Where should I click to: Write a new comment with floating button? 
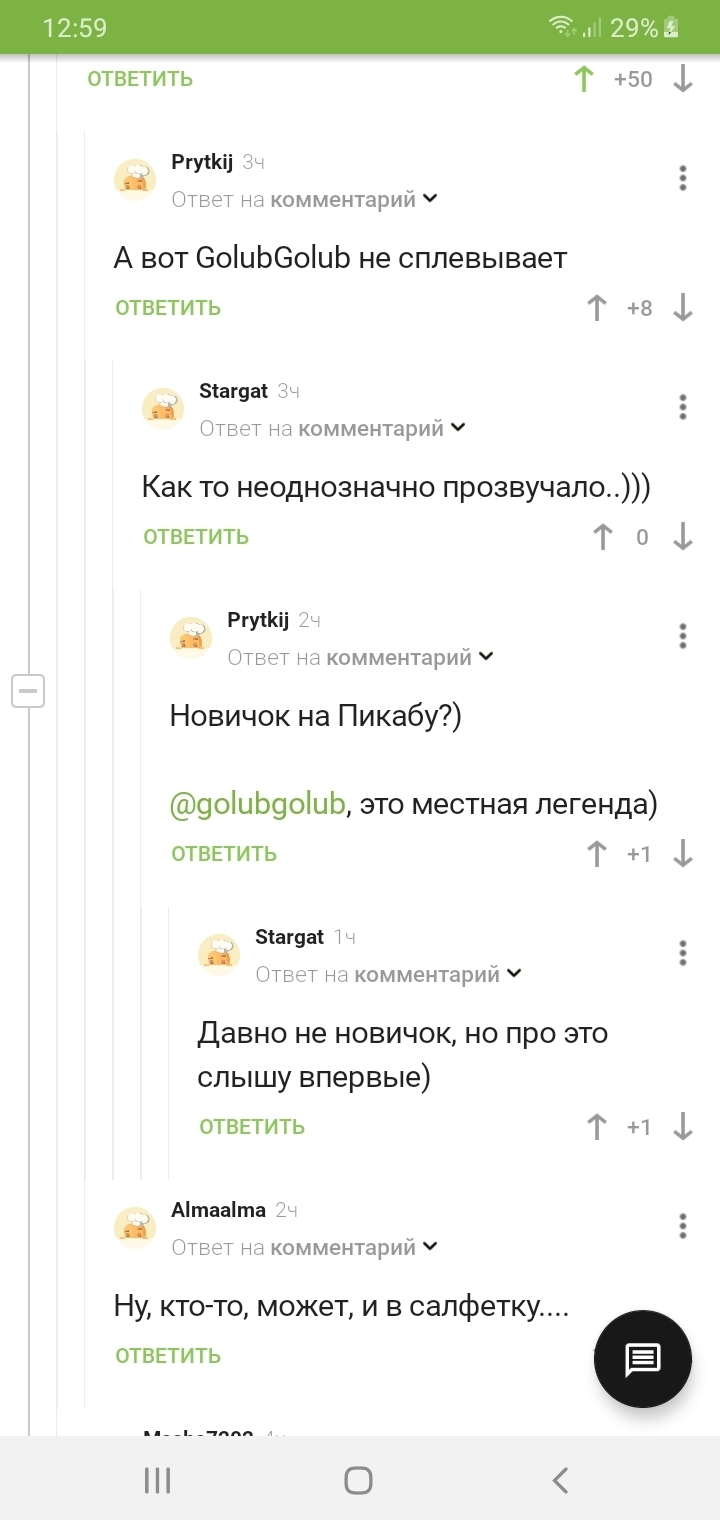643,1359
